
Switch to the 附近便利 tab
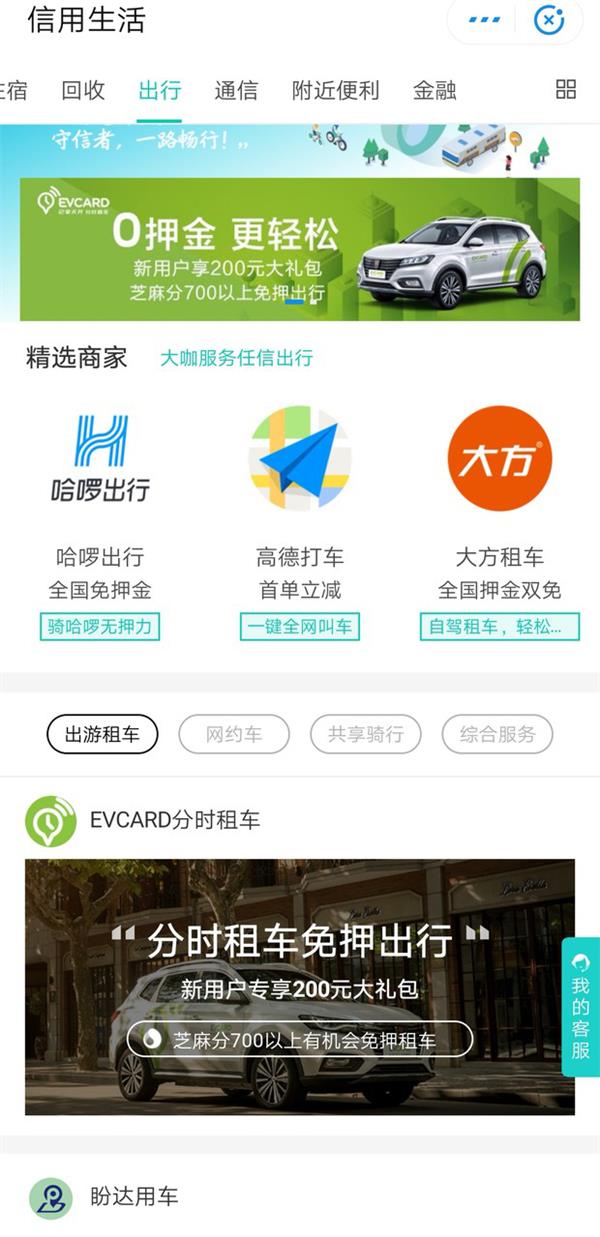pyautogui.click(x=335, y=90)
